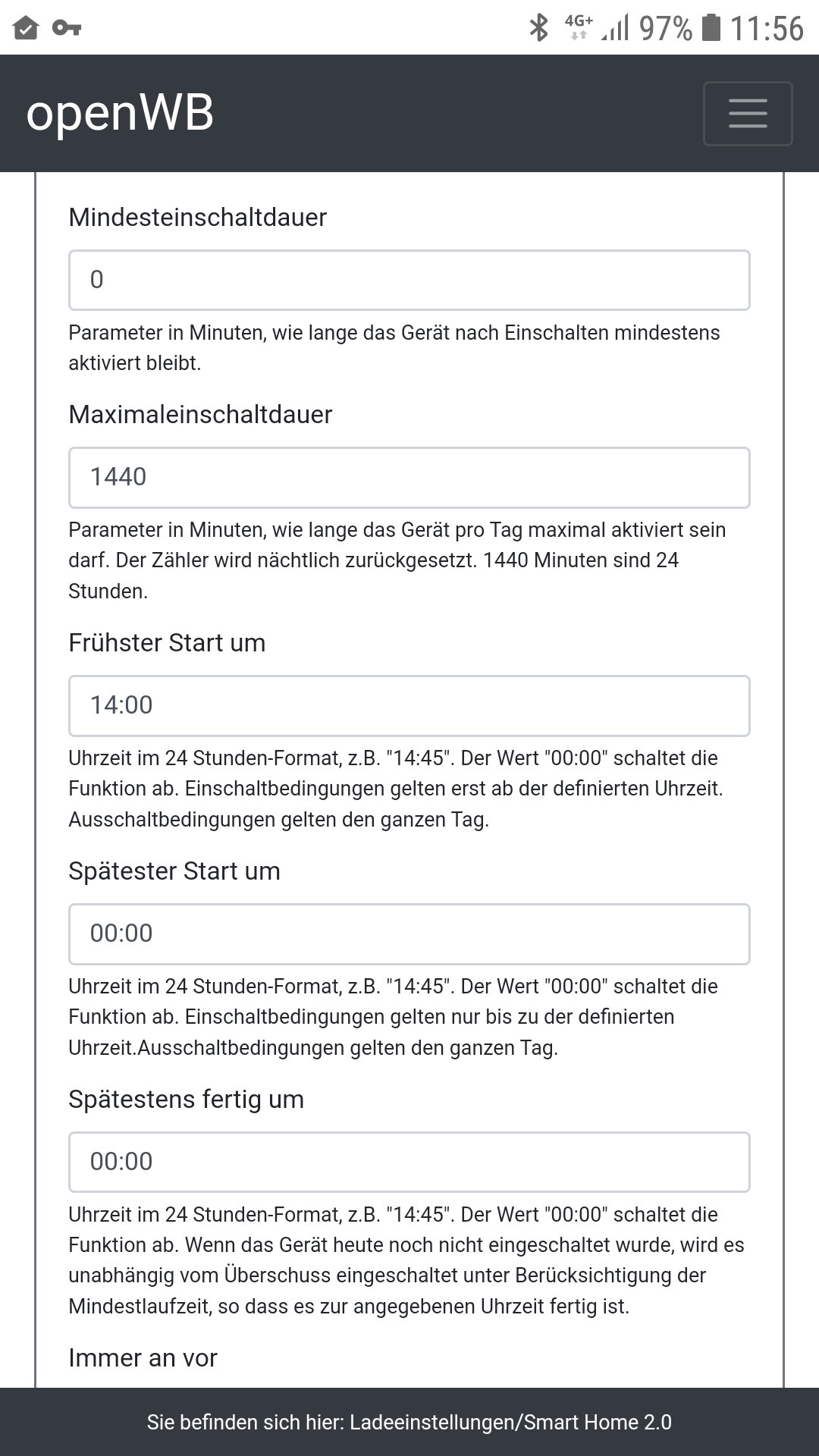This screenshot has width=819, height=1456.
Task: Change the Spätester Start um time
Action: [x=409, y=934]
